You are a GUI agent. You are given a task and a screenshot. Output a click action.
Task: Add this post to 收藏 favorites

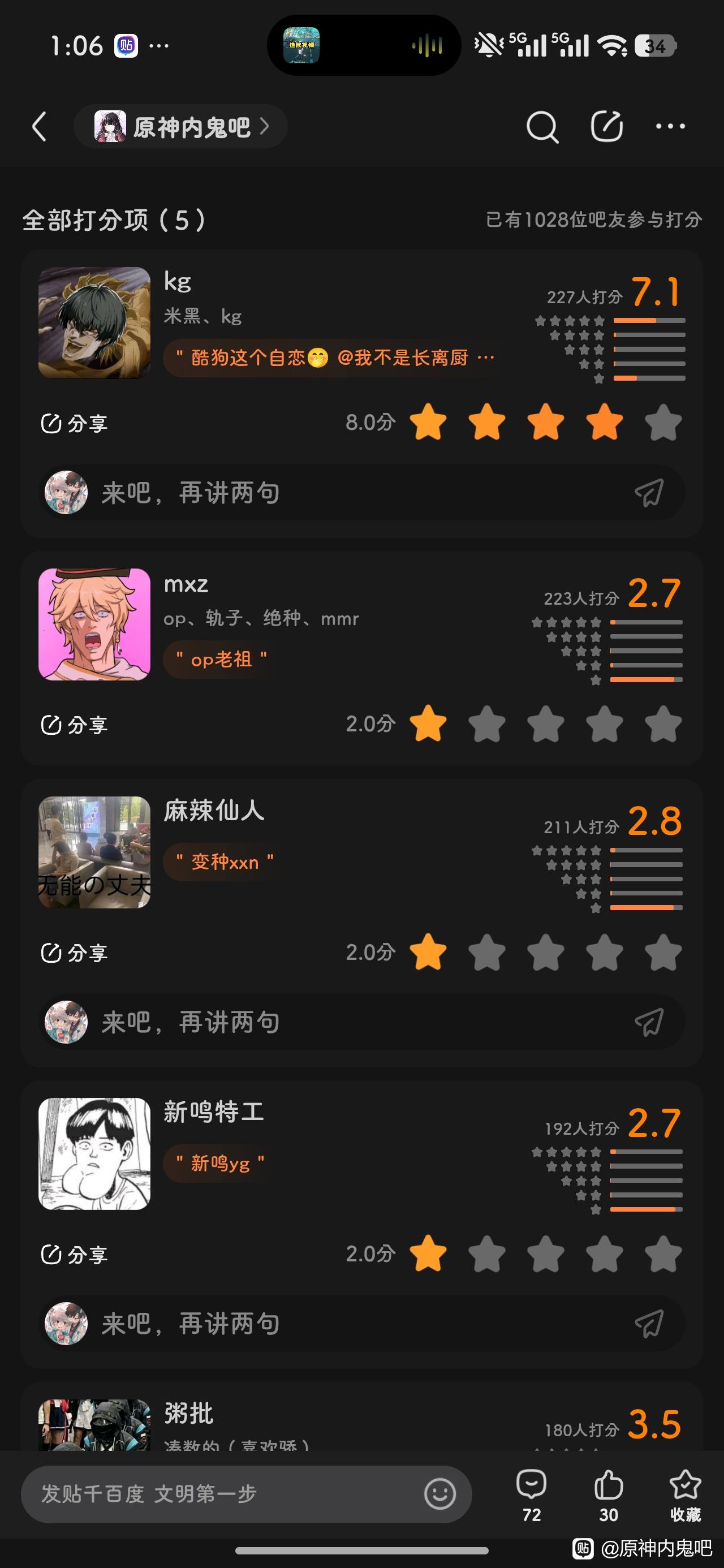coord(685,1494)
